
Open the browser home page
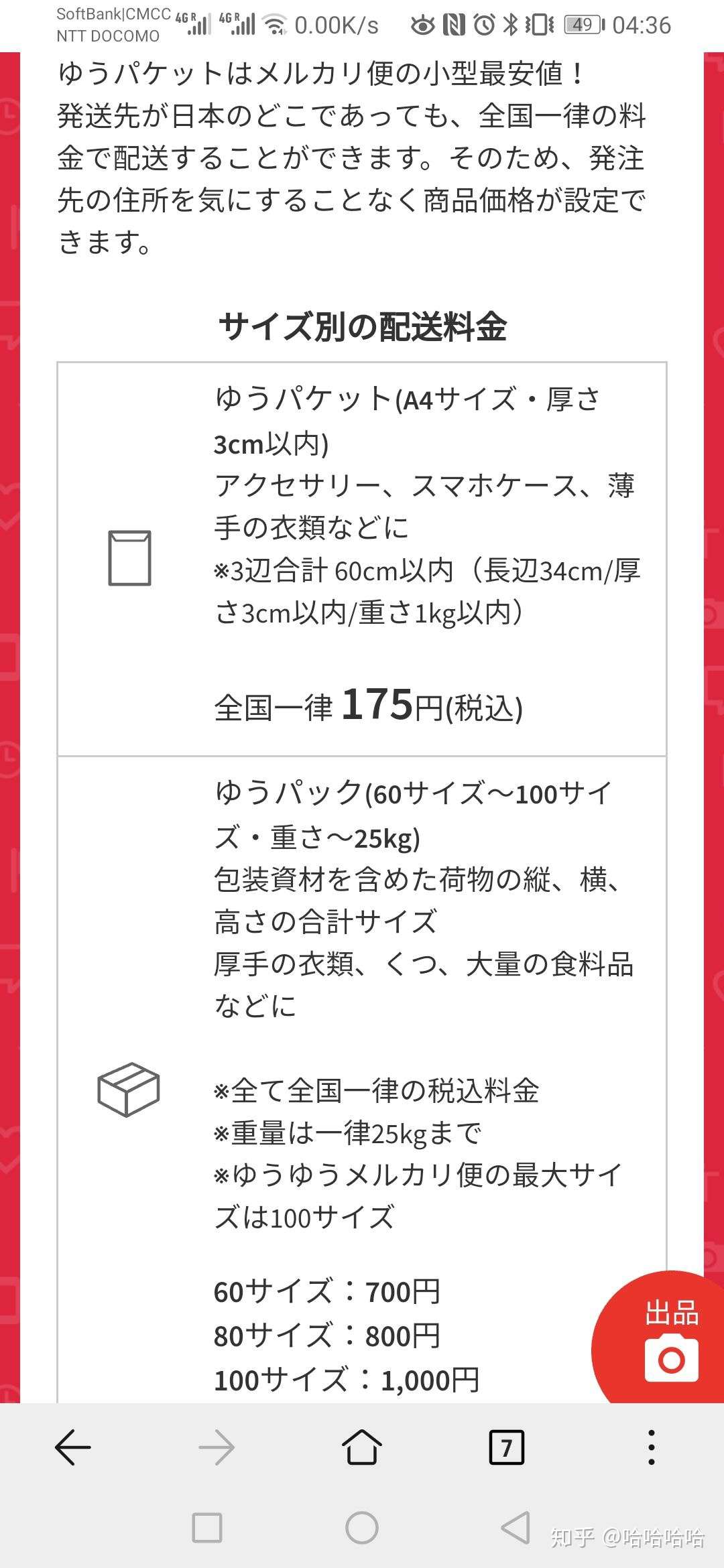click(x=362, y=1448)
